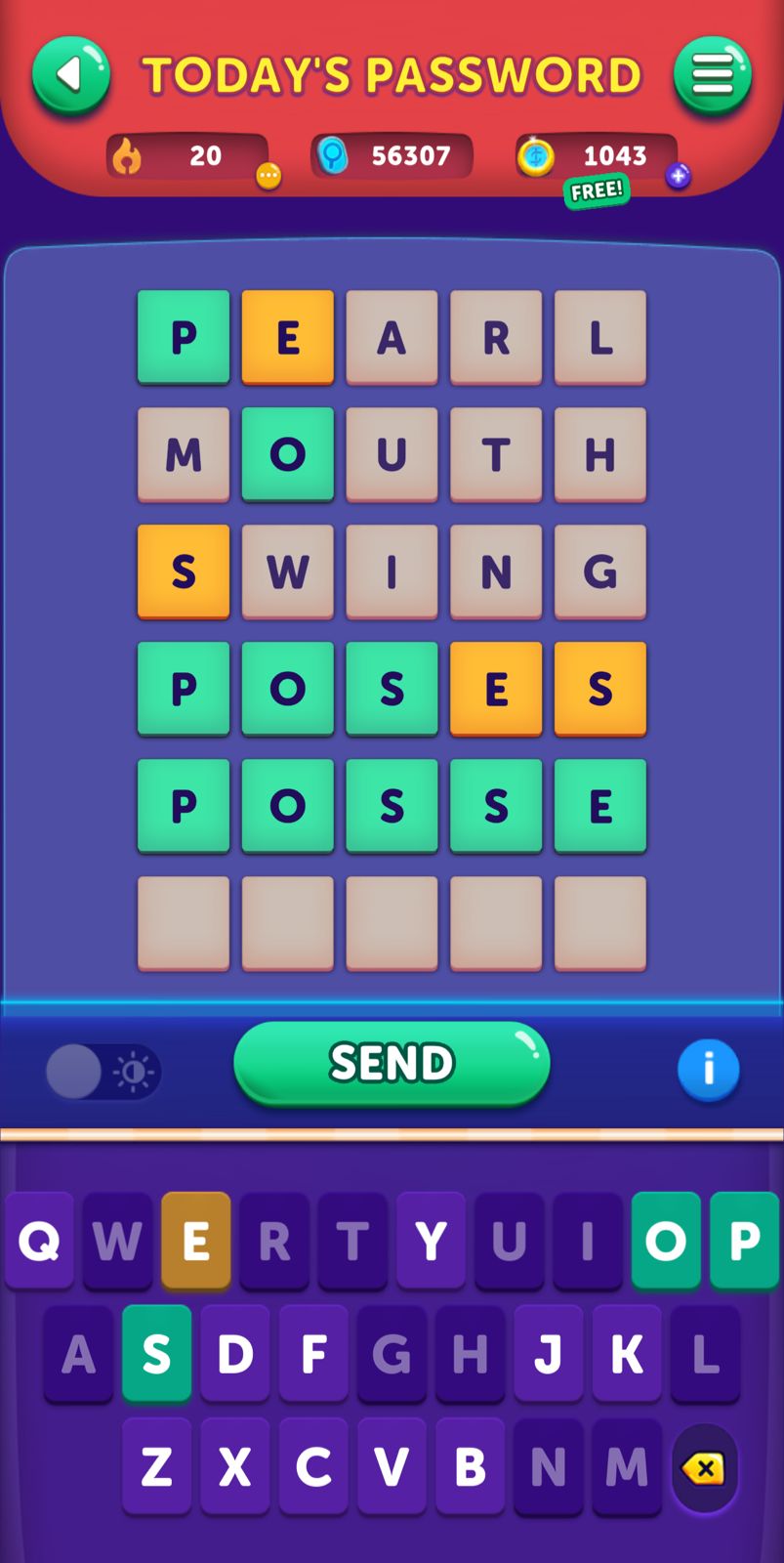Type the letter Y

(431, 1241)
